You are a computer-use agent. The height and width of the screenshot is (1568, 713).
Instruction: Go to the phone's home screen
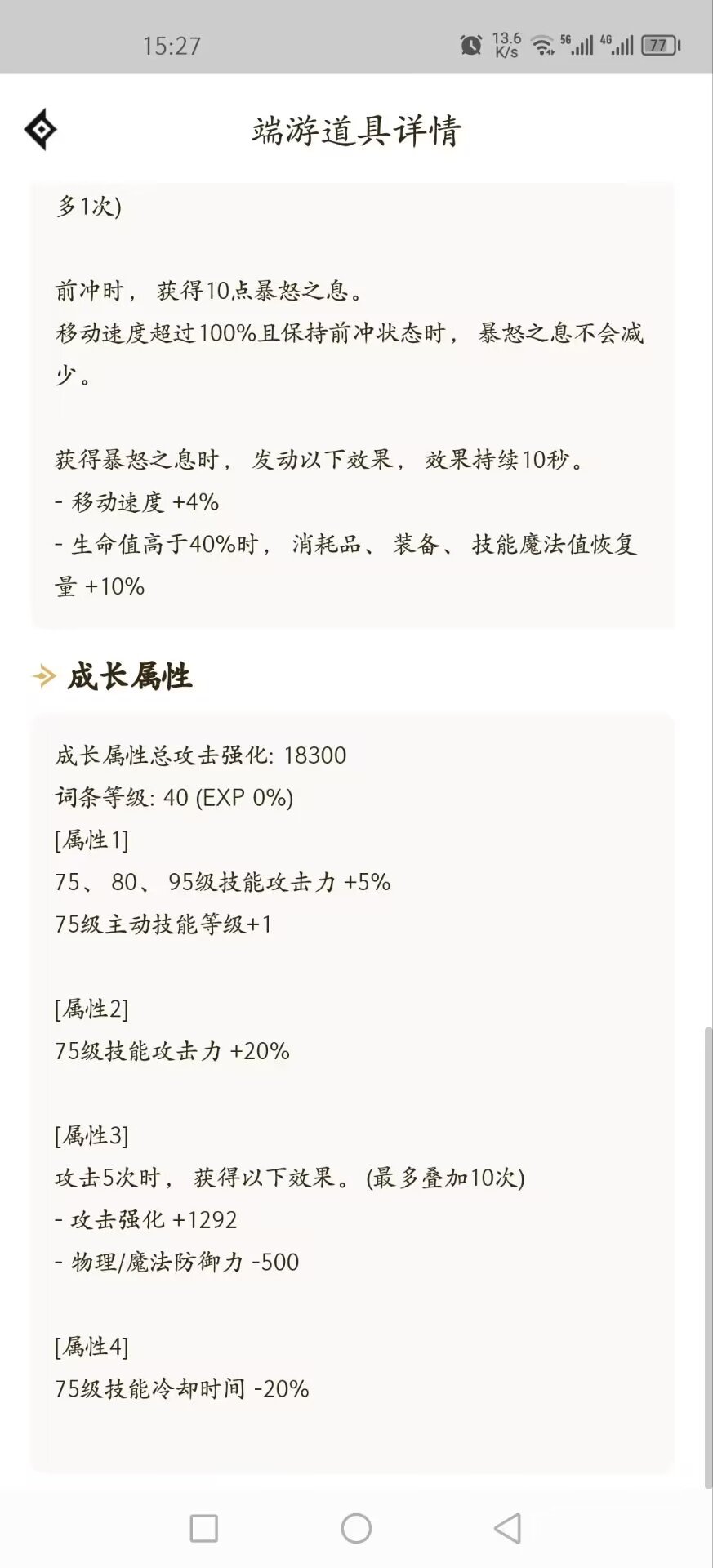coord(356,1528)
